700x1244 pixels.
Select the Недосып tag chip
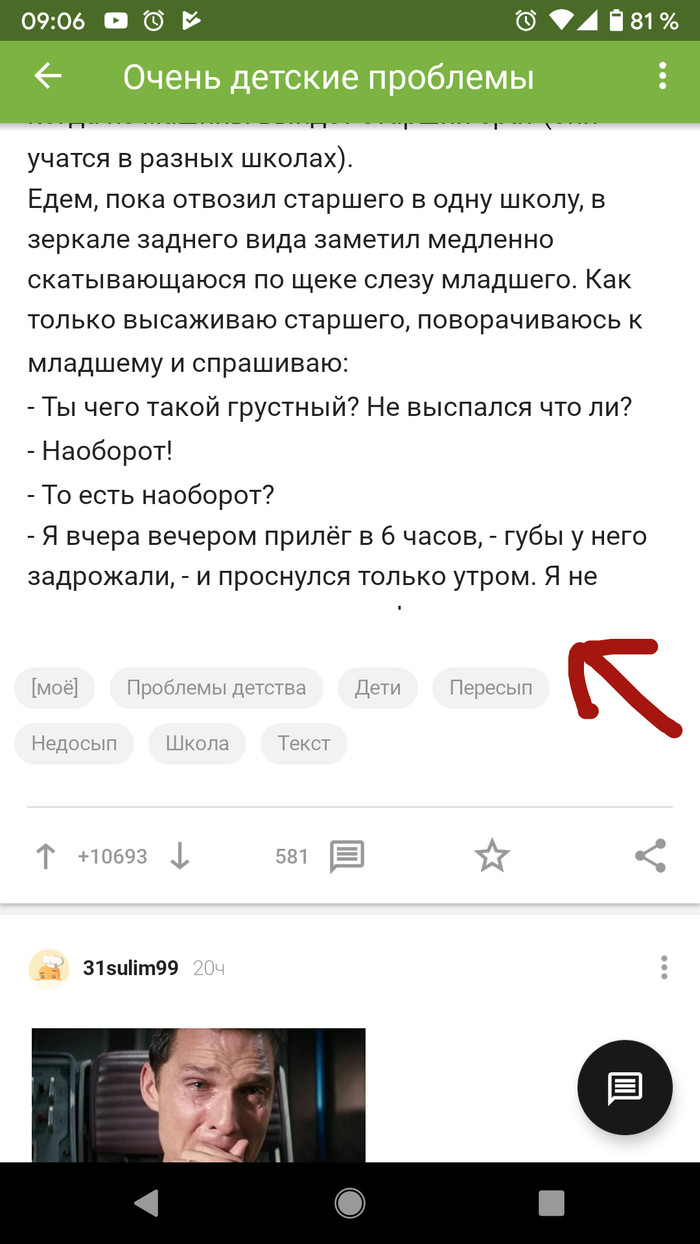(x=74, y=744)
